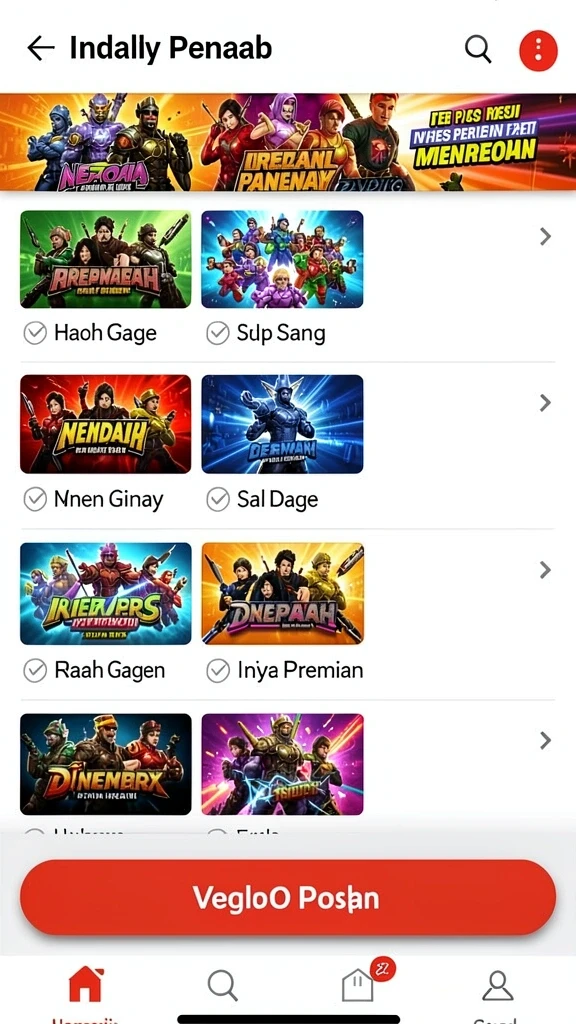Go back using the arrow icon
Viewport: 576px width, 1024px height.
coord(40,48)
